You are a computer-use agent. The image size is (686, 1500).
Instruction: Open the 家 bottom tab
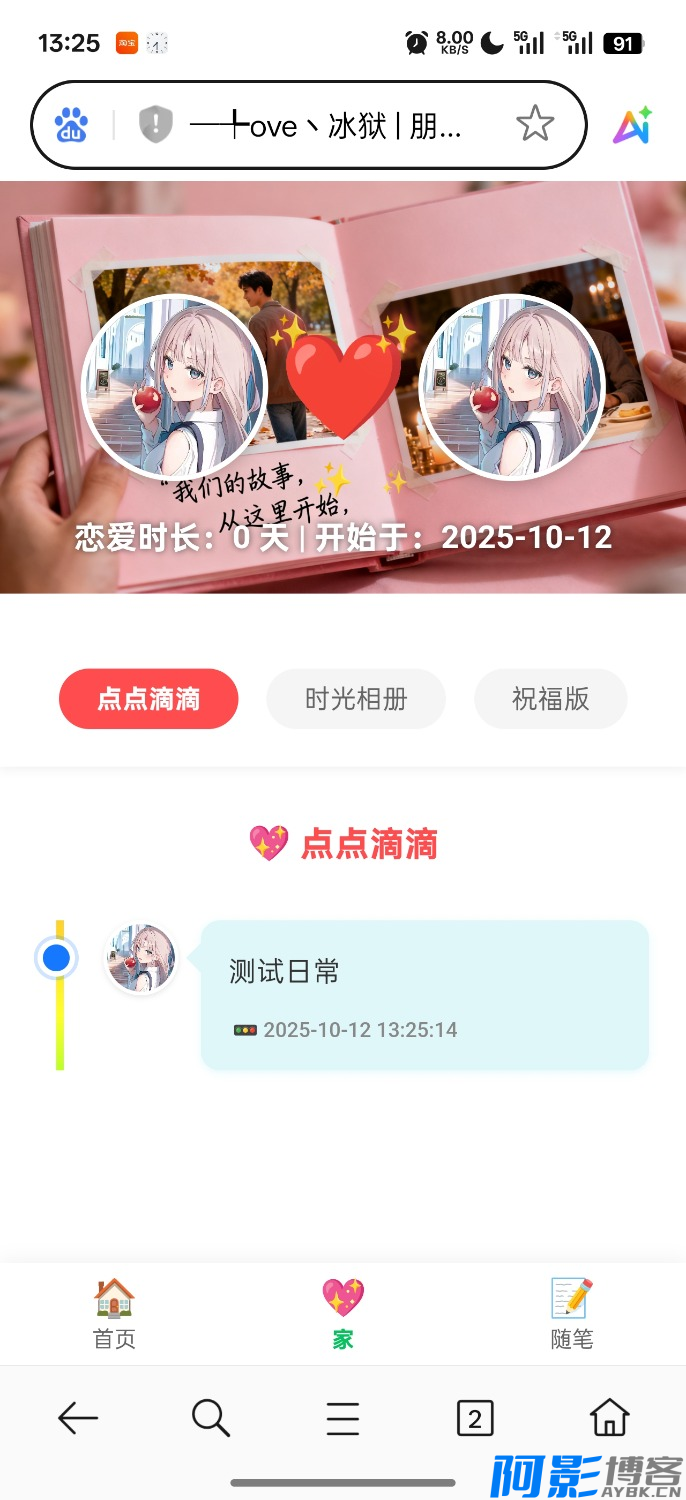343,1314
